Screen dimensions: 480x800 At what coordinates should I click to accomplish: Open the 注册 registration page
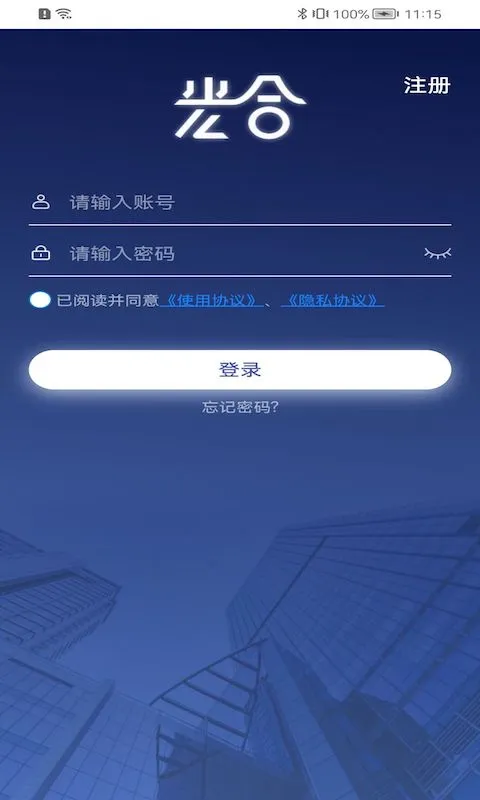tap(426, 85)
